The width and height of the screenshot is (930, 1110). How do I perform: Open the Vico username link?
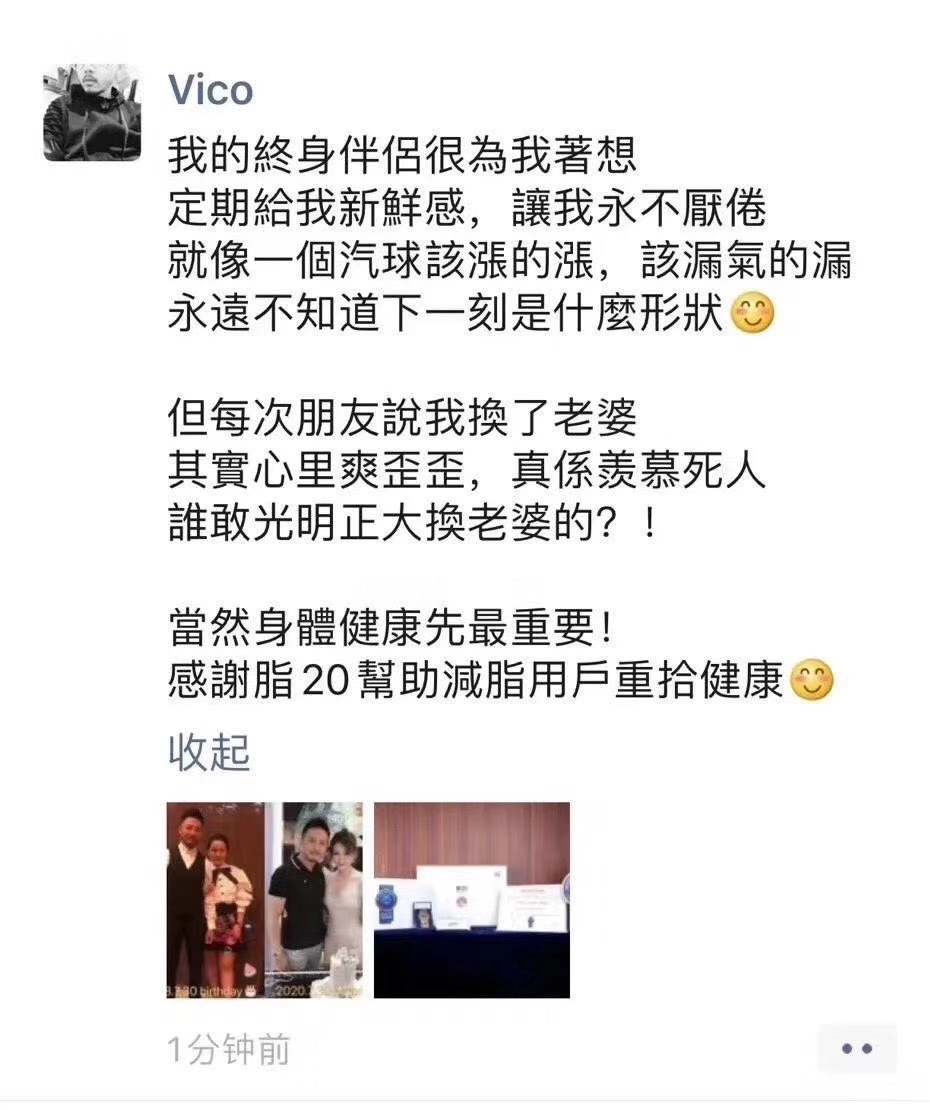click(211, 91)
